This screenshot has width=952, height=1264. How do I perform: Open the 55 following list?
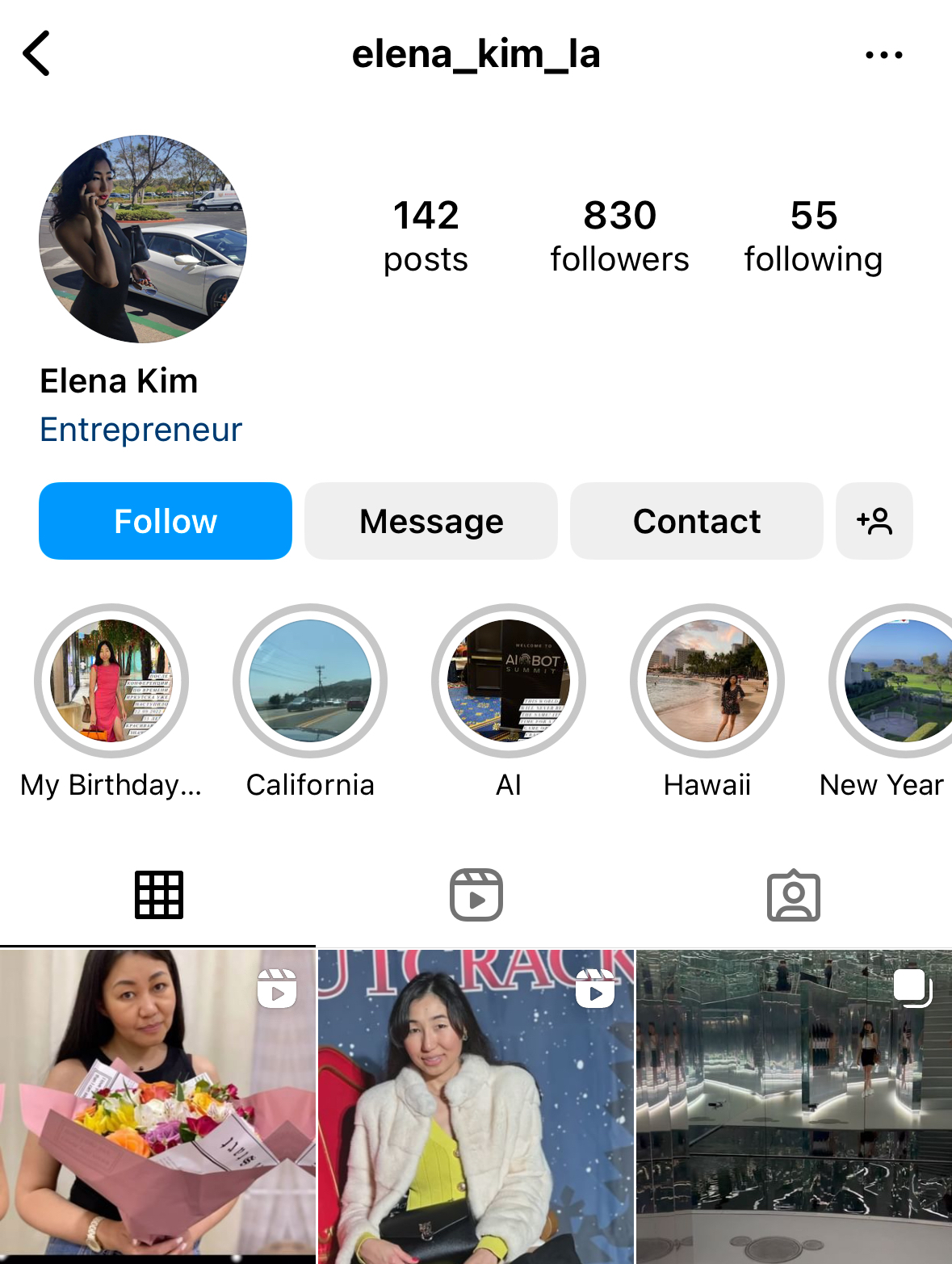click(x=813, y=236)
